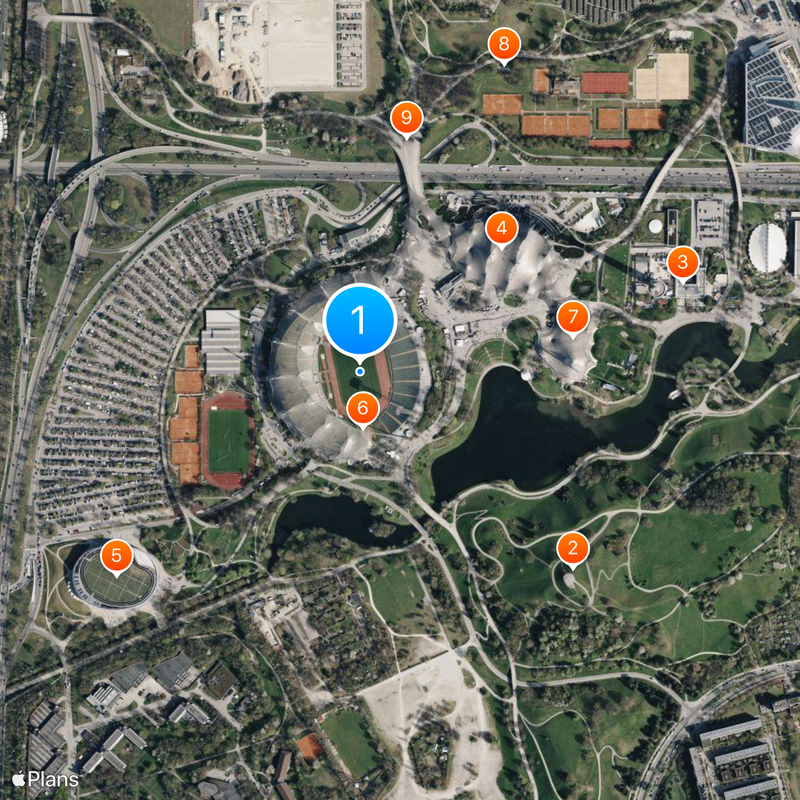Image resolution: width=800 pixels, height=800 pixels.
Task: Select the large blue pin numbered 1
Action: click(x=360, y=321)
